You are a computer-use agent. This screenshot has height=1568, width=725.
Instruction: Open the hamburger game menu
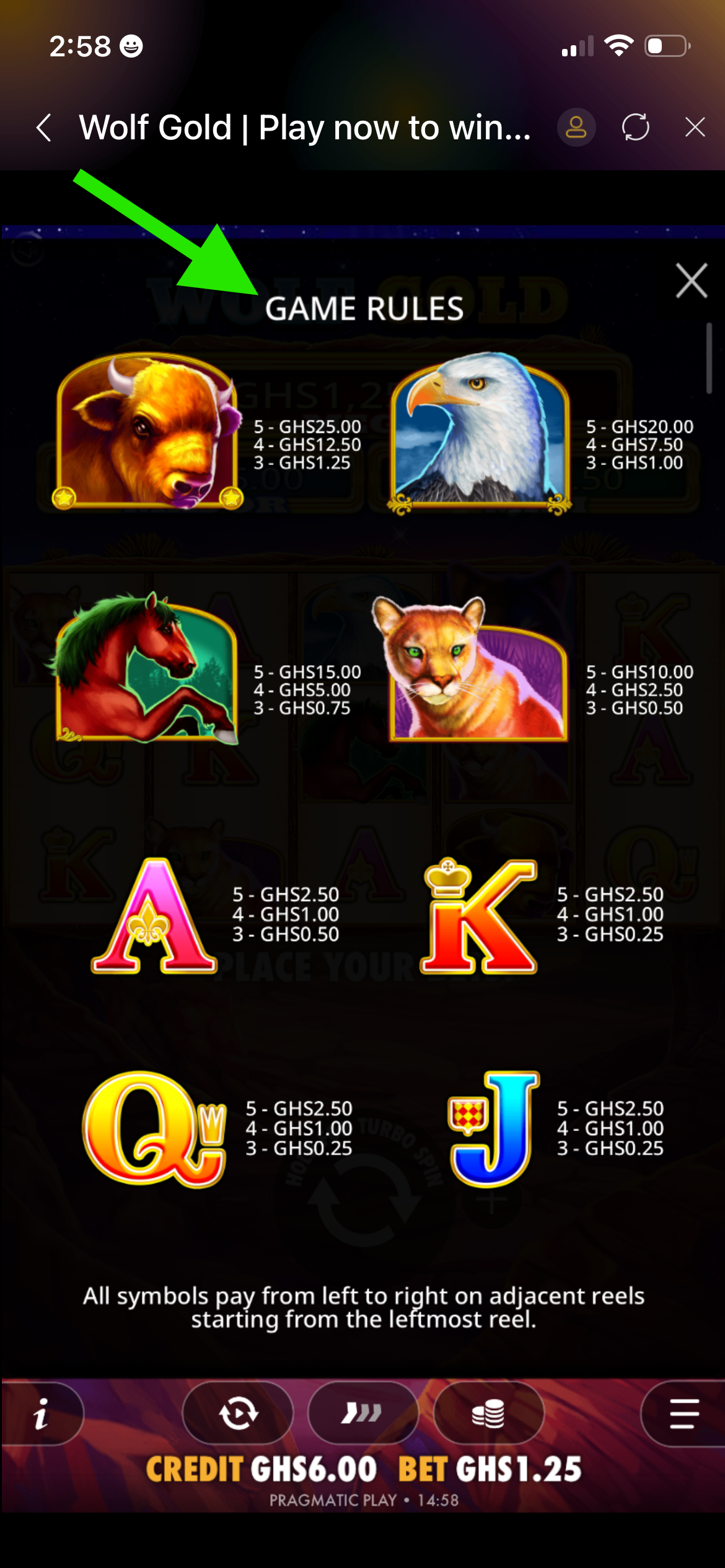pyautogui.click(x=683, y=1413)
